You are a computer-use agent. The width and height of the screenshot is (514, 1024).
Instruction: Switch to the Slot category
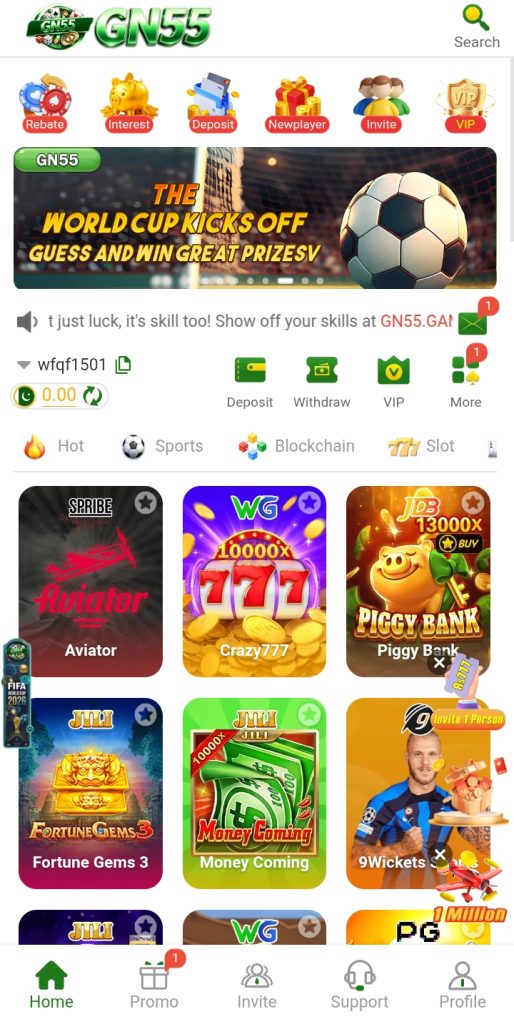421,447
